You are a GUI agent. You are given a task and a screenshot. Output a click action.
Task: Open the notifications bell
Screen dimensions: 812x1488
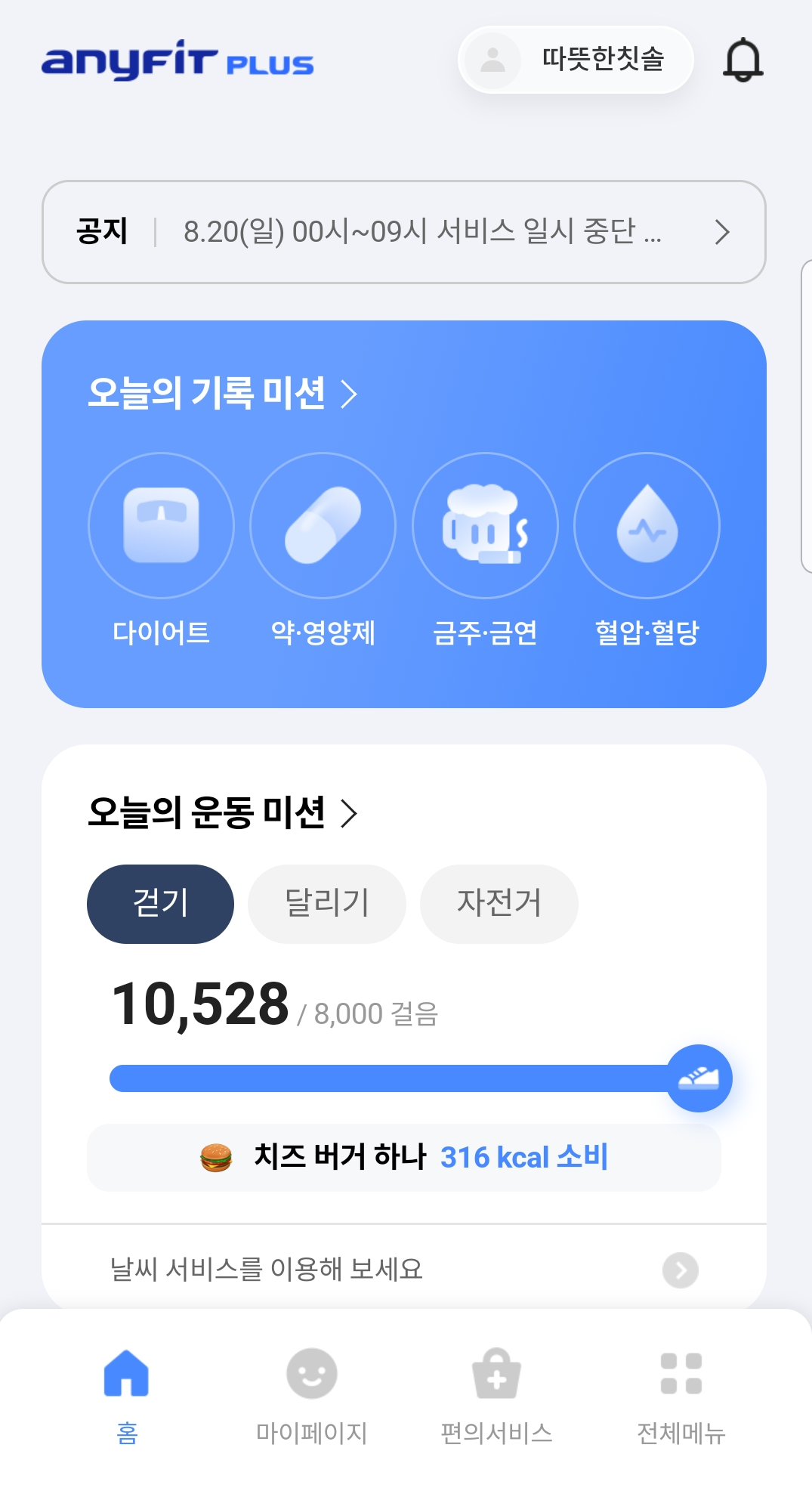pyautogui.click(x=743, y=60)
